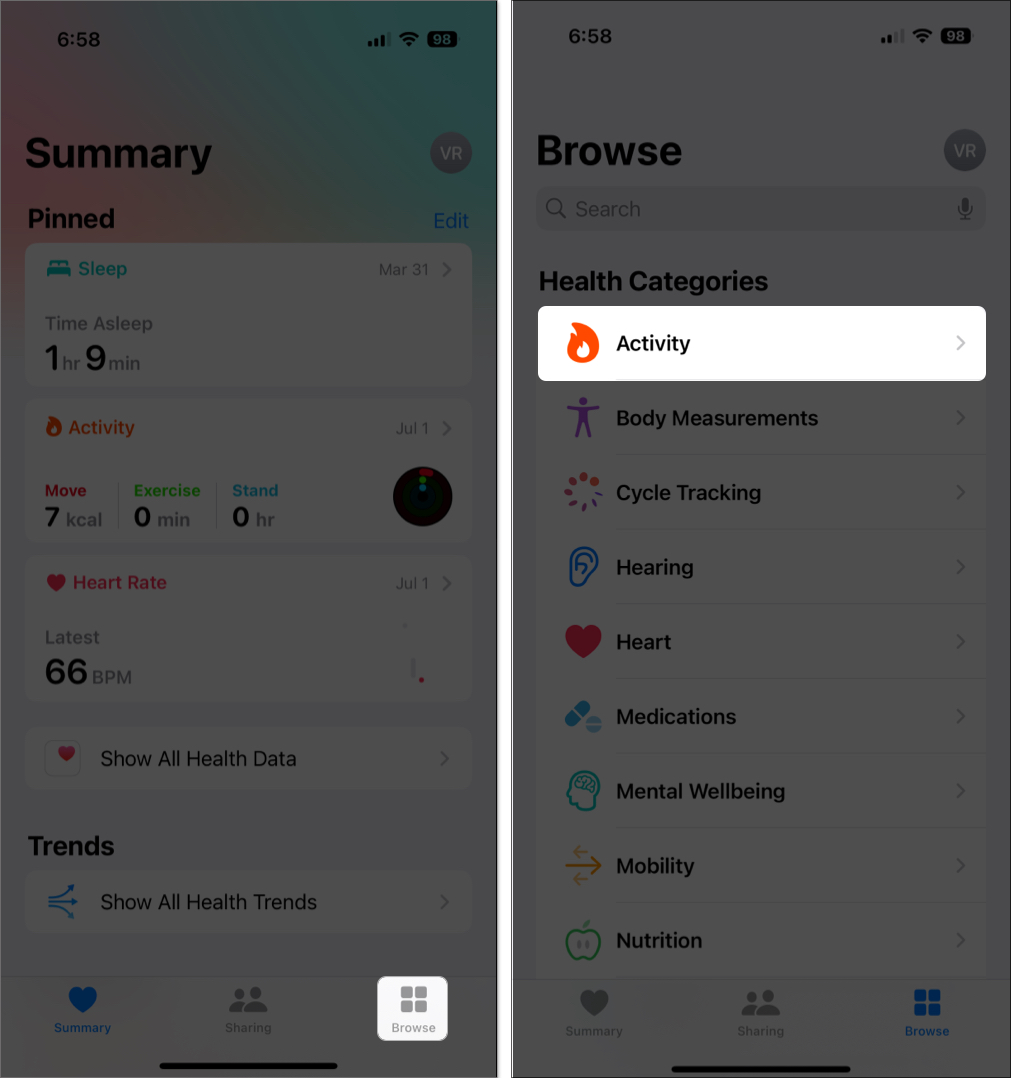1011x1078 pixels.
Task: Expand the Sleep pinned card chevron
Action: tap(446, 269)
